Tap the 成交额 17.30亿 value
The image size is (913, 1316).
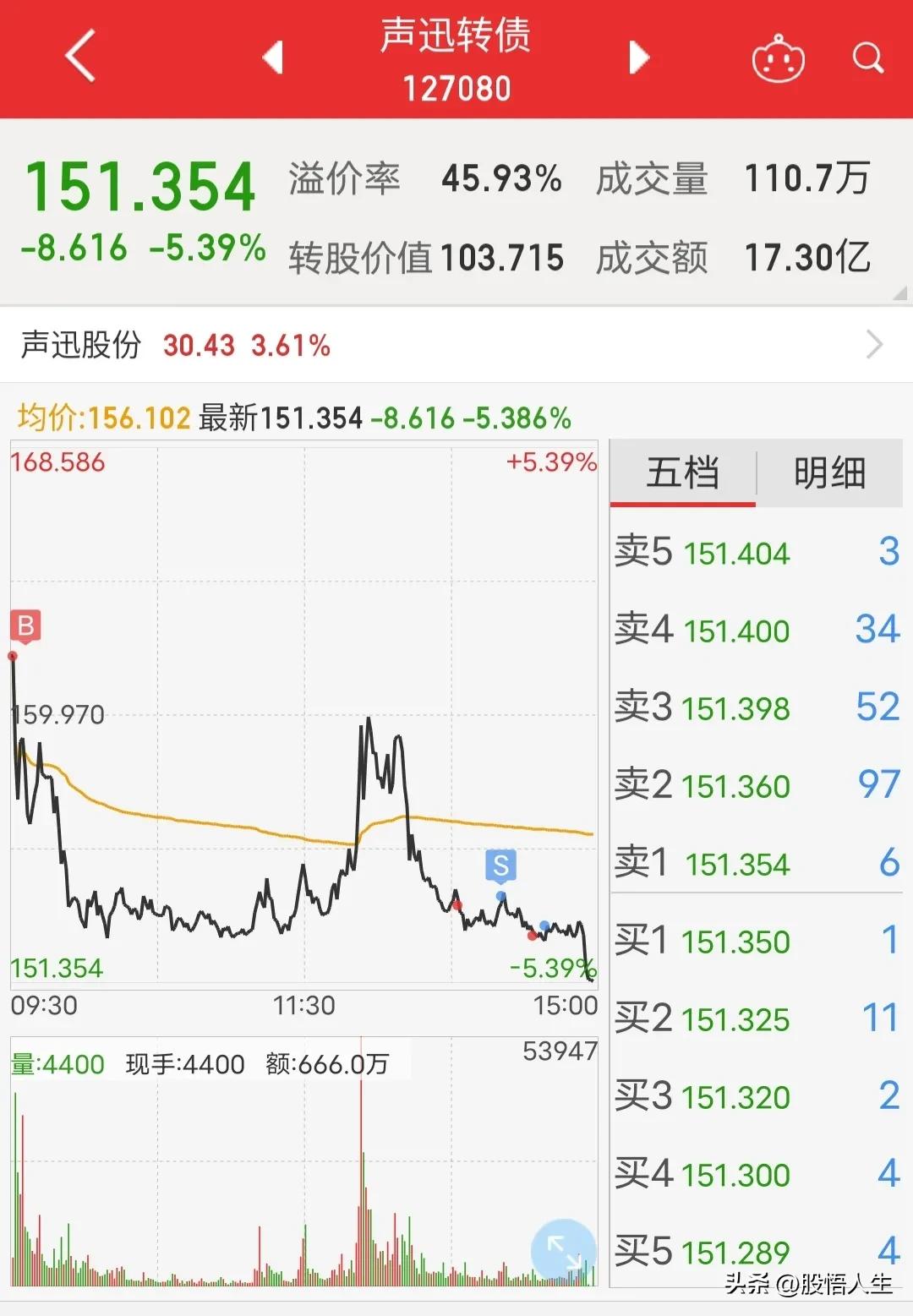[803, 258]
